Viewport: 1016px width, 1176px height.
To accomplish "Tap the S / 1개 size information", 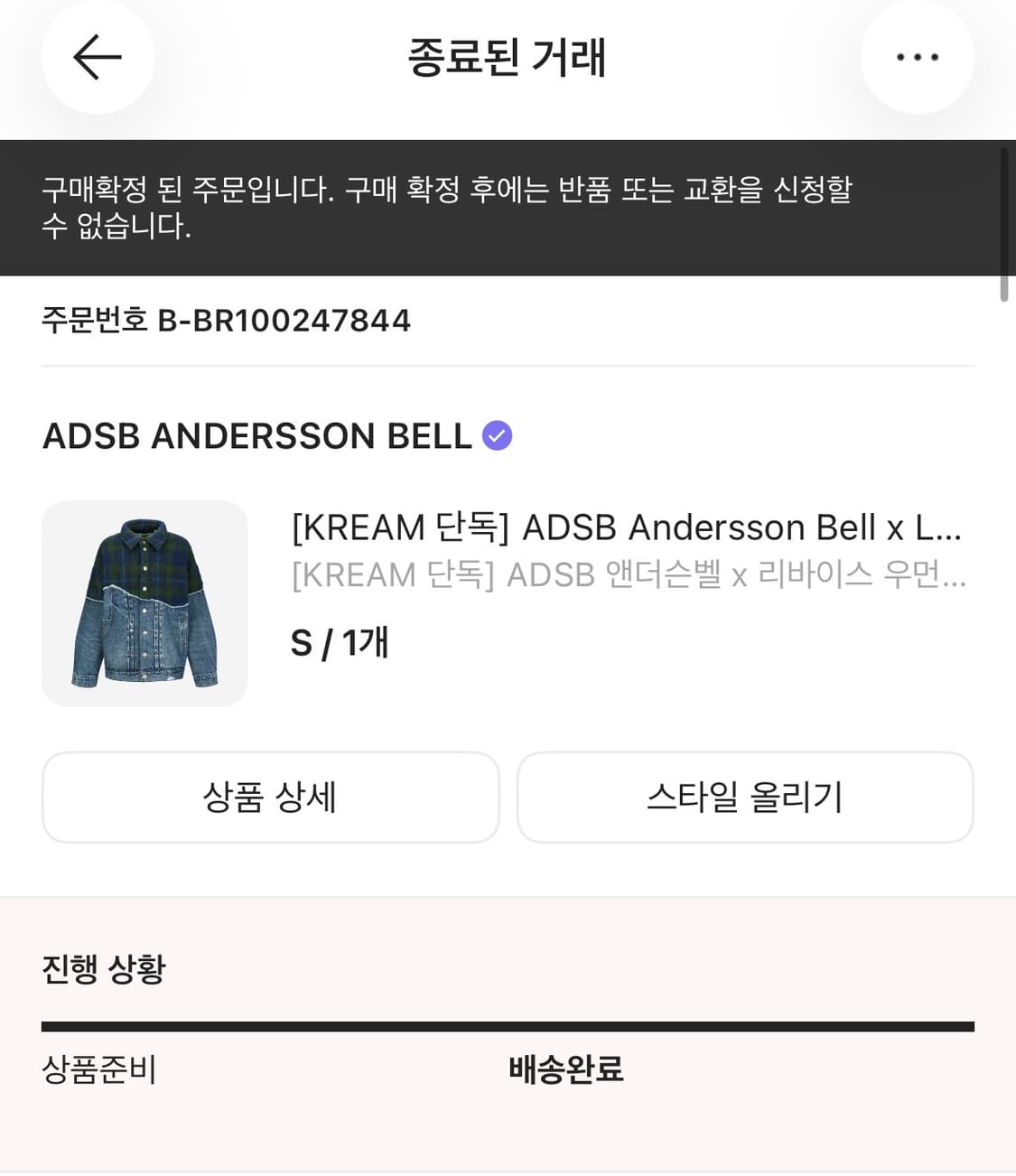I will click(338, 643).
